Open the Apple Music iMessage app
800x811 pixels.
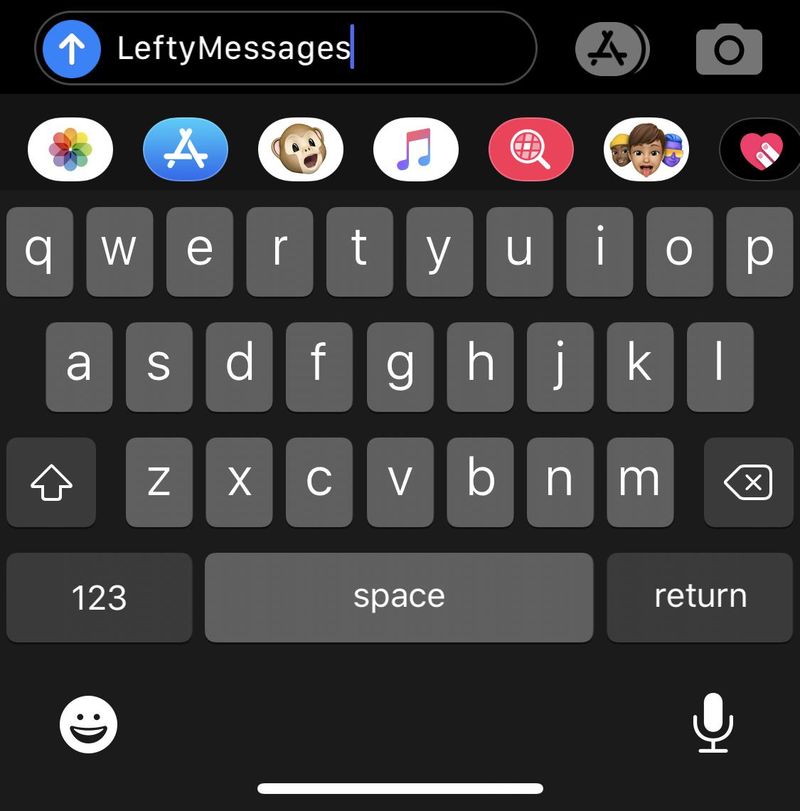click(x=415, y=150)
